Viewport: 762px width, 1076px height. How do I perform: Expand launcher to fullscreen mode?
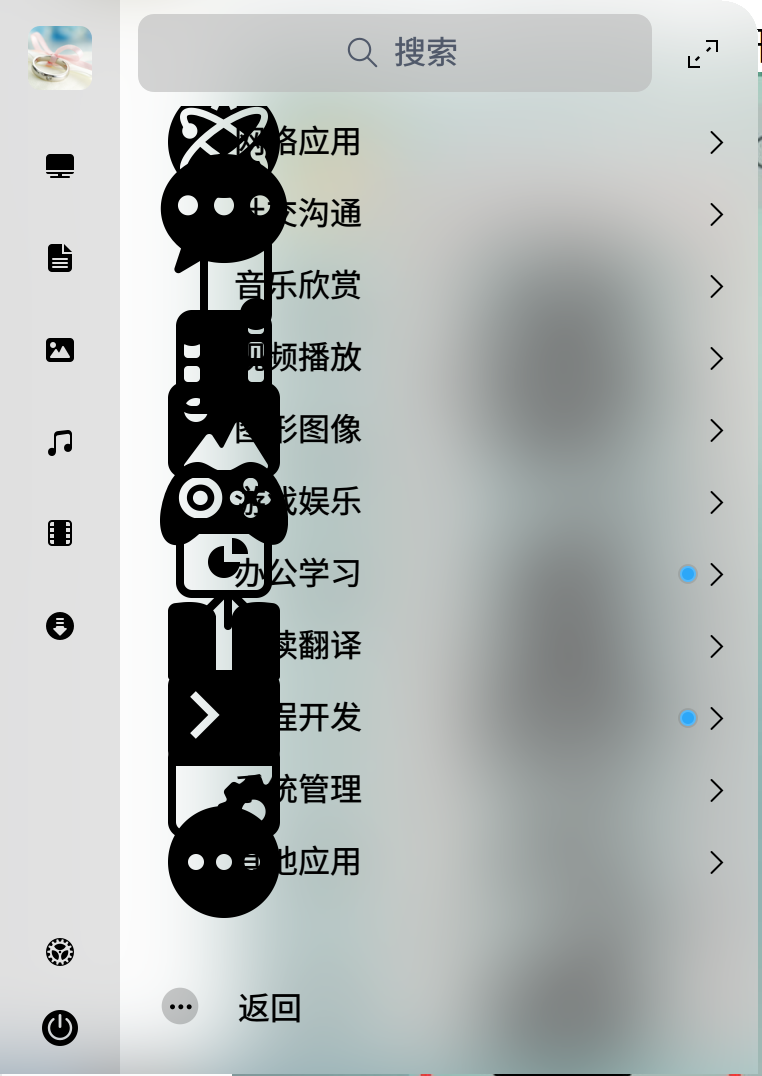click(x=703, y=54)
